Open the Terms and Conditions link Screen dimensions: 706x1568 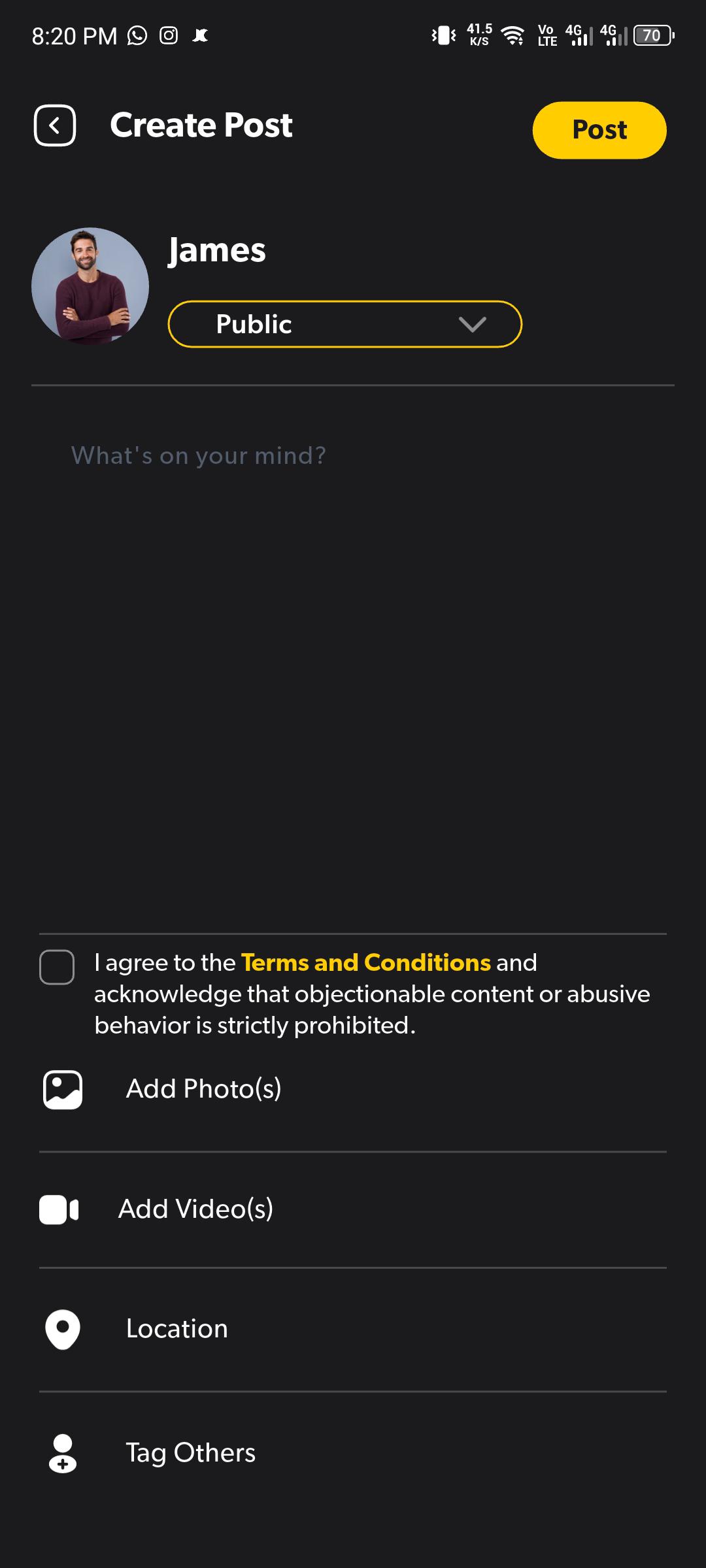(x=365, y=962)
